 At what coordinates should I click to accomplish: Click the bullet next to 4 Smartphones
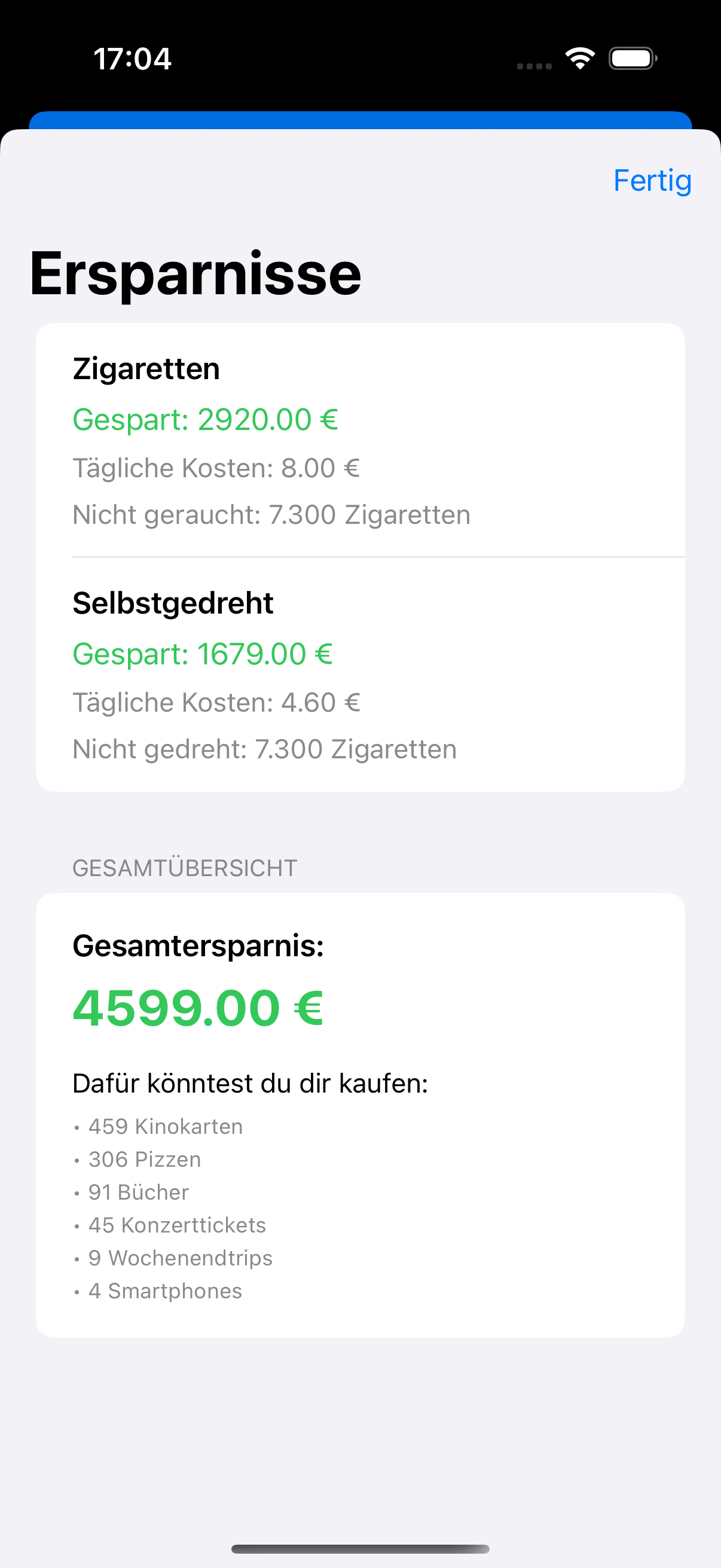[x=77, y=1291]
